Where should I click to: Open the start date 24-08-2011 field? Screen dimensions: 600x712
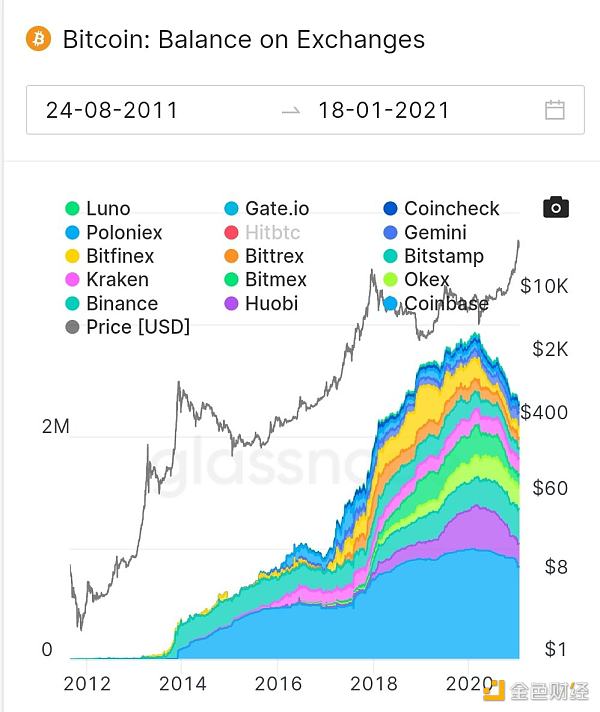pyautogui.click(x=112, y=110)
